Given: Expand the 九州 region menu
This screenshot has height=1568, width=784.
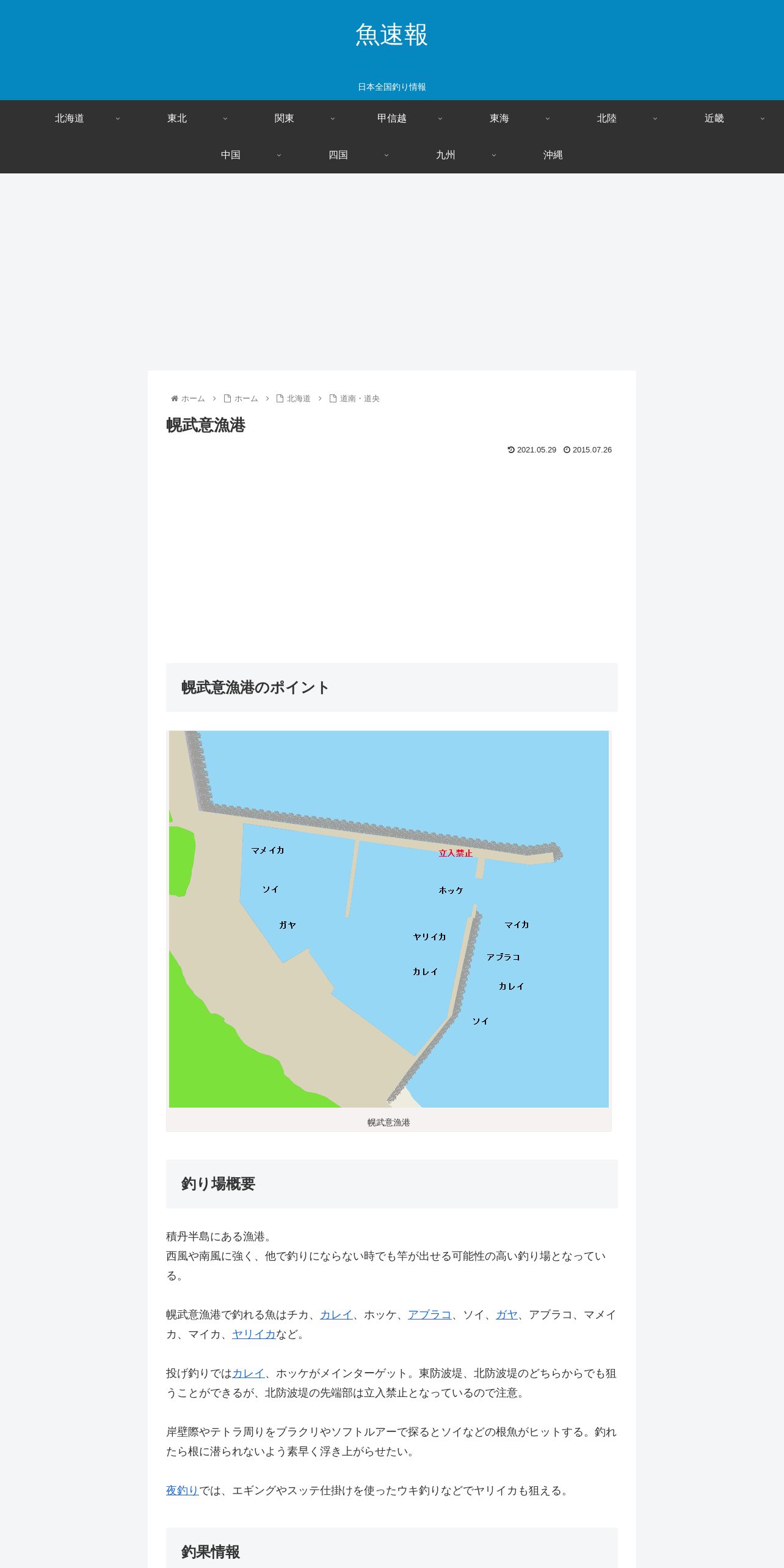Looking at the screenshot, I should [x=463, y=155].
